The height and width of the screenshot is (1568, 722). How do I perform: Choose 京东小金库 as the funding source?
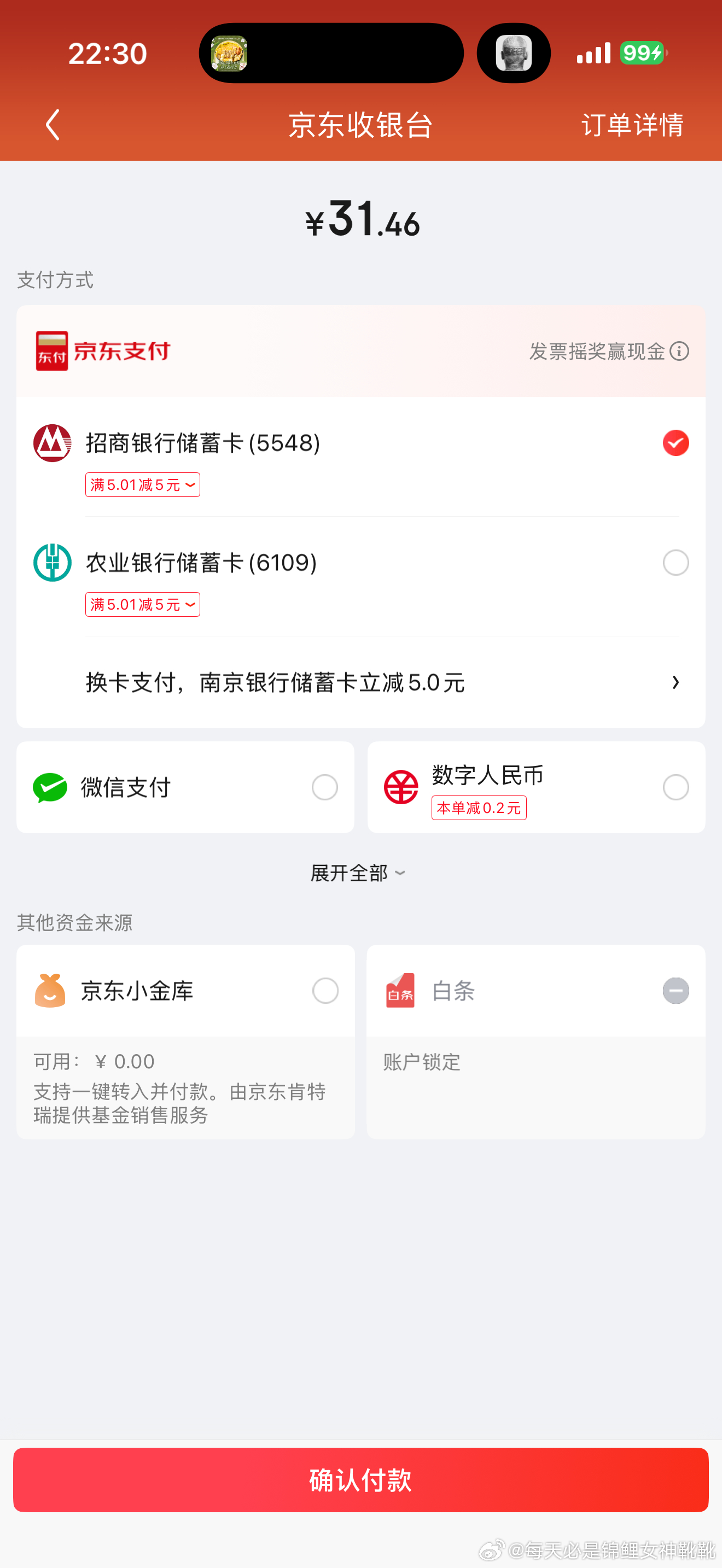click(325, 990)
